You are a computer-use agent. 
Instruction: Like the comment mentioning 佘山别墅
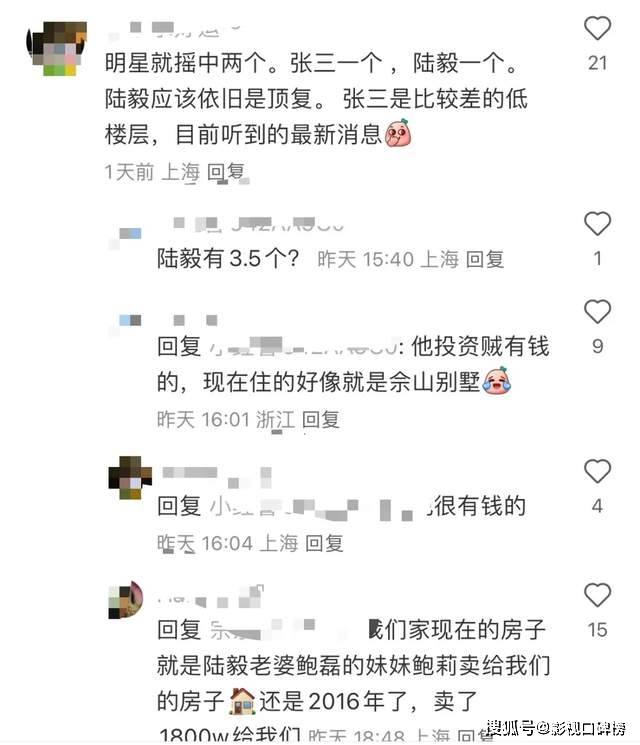[597, 312]
